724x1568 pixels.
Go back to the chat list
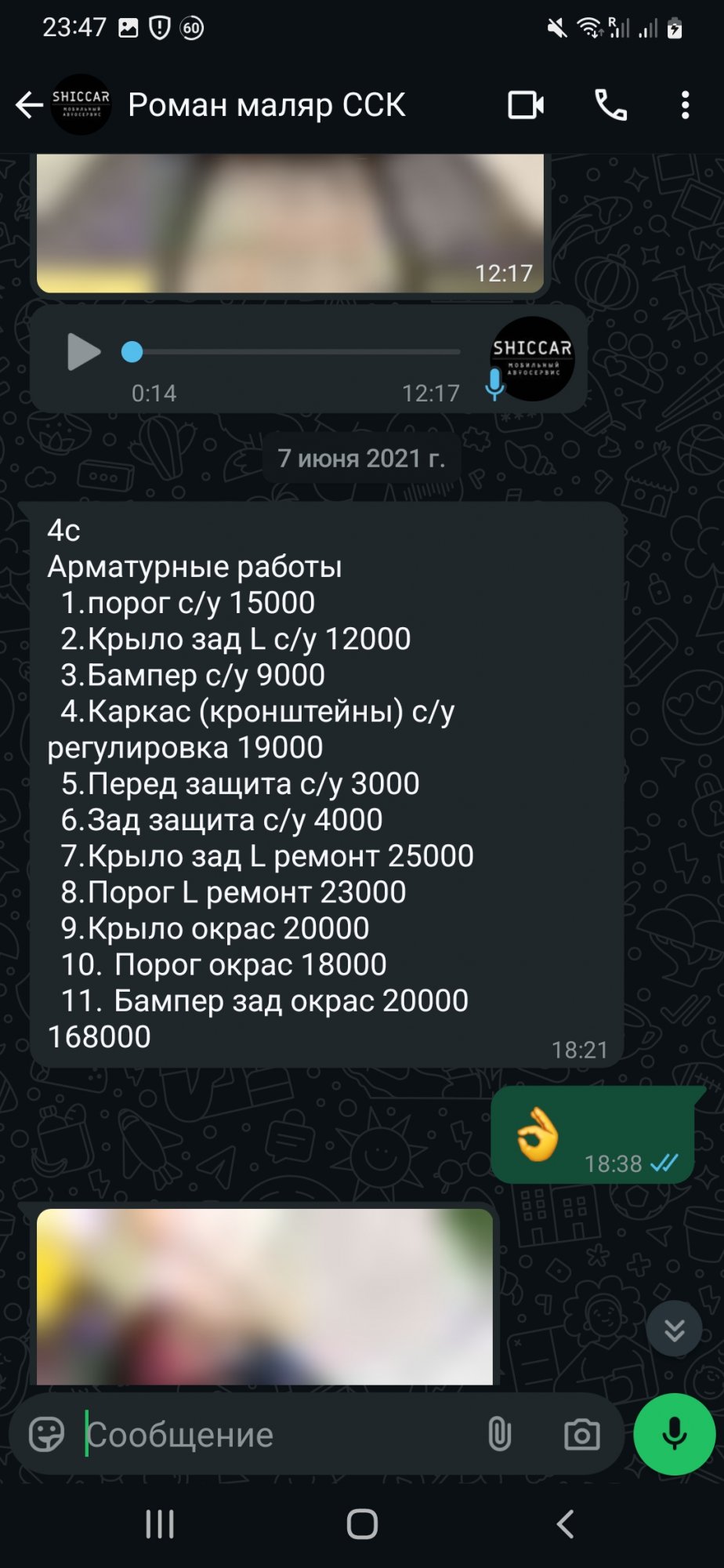tap(29, 105)
